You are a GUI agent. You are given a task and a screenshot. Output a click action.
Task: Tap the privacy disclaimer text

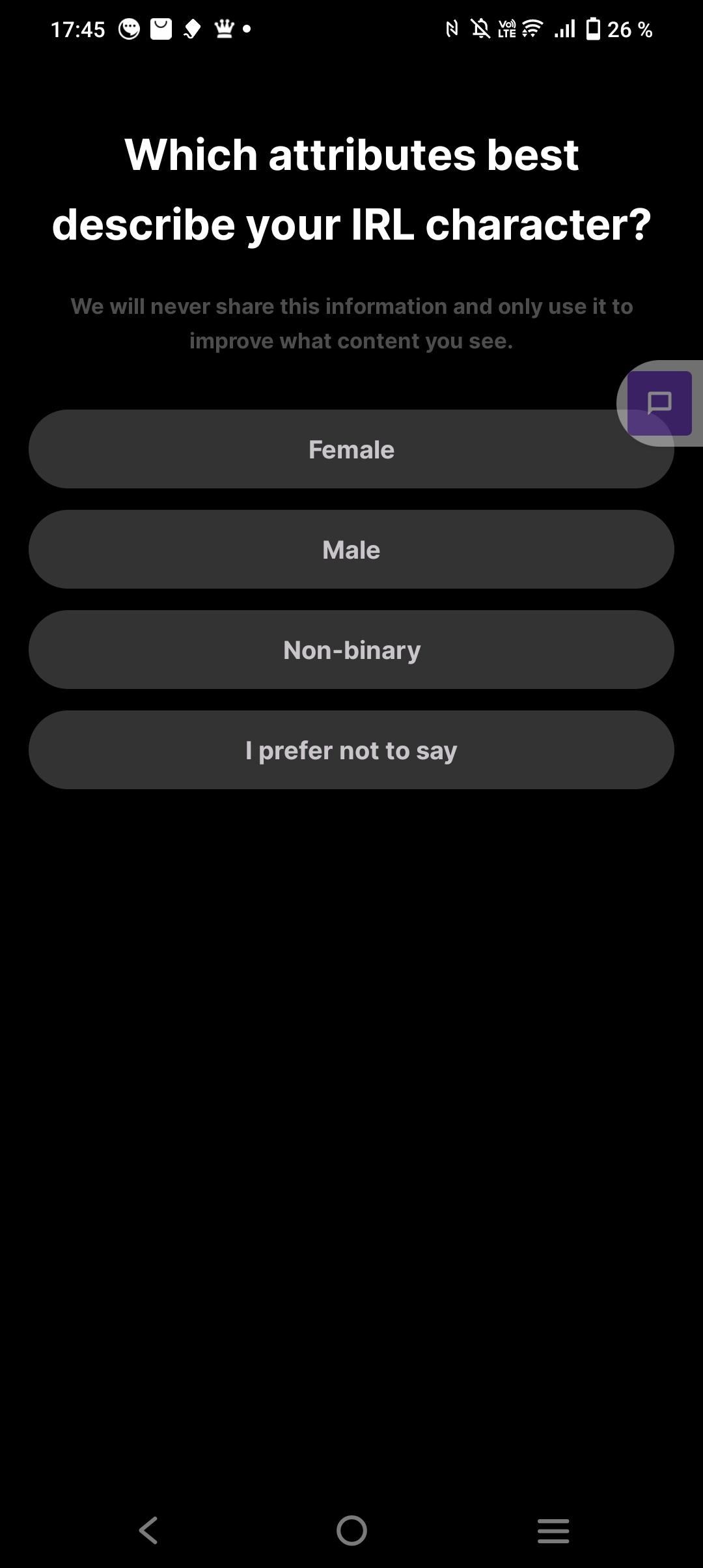[351, 323]
